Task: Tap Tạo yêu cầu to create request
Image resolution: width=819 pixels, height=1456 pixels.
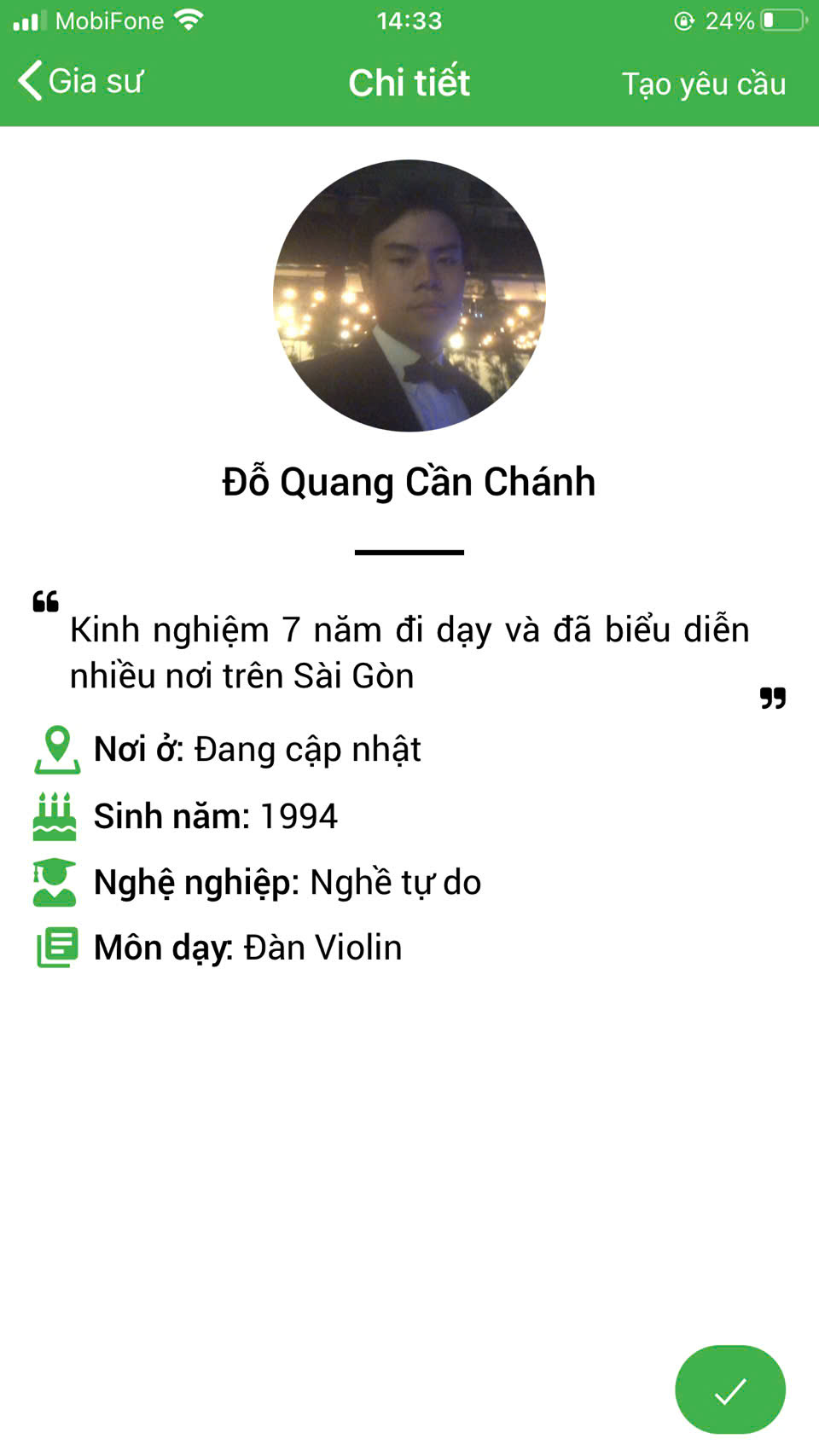Action: click(703, 84)
